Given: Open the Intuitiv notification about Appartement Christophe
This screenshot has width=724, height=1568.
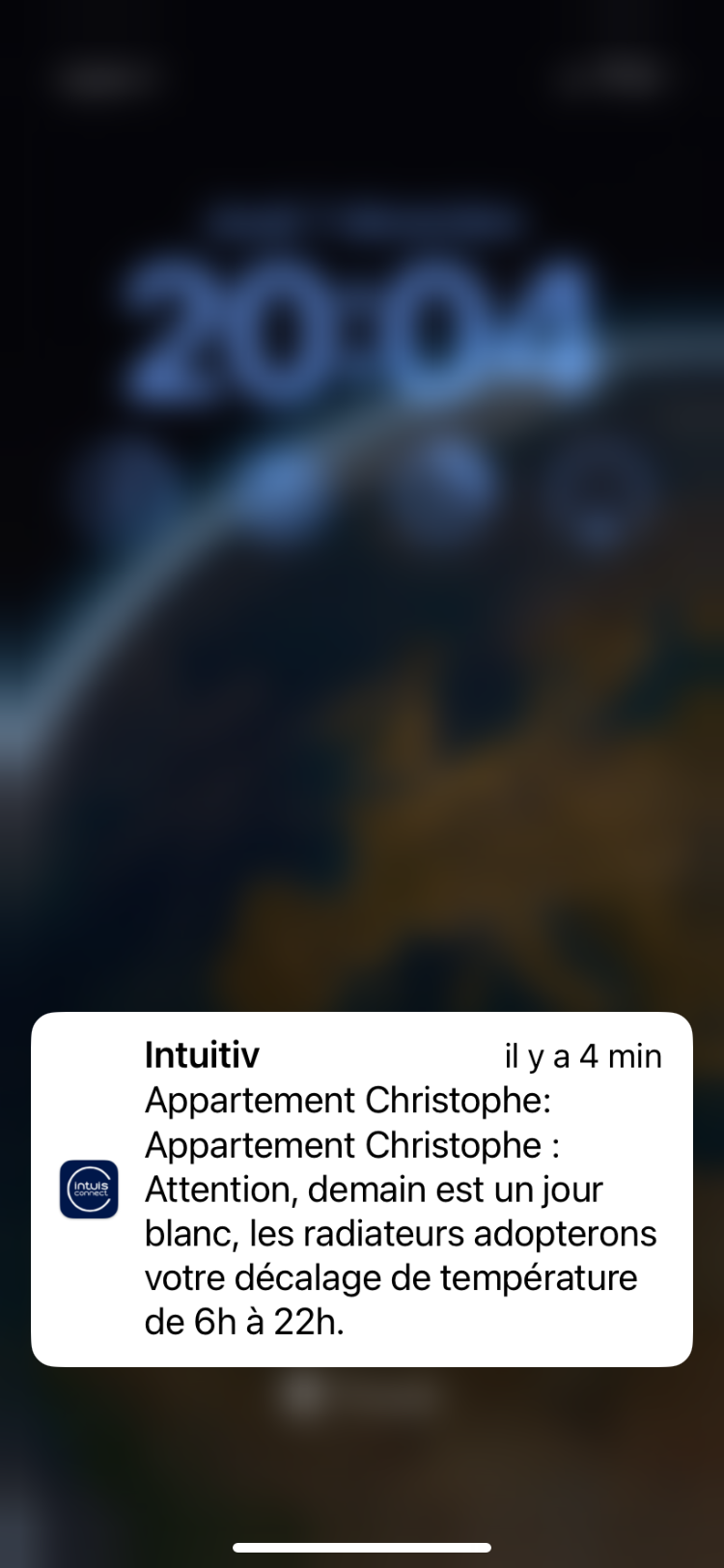Looking at the screenshot, I should pos(362,1189).
